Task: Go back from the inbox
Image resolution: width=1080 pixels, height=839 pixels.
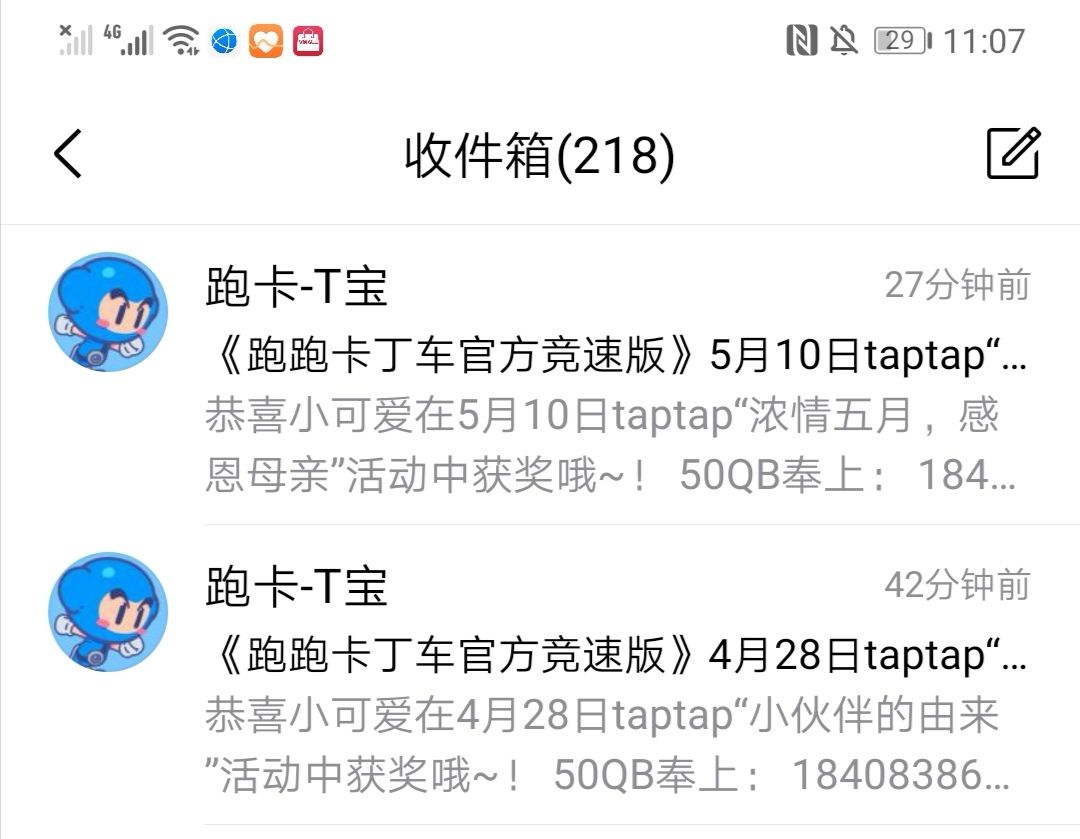Action: tap(68, 154)
